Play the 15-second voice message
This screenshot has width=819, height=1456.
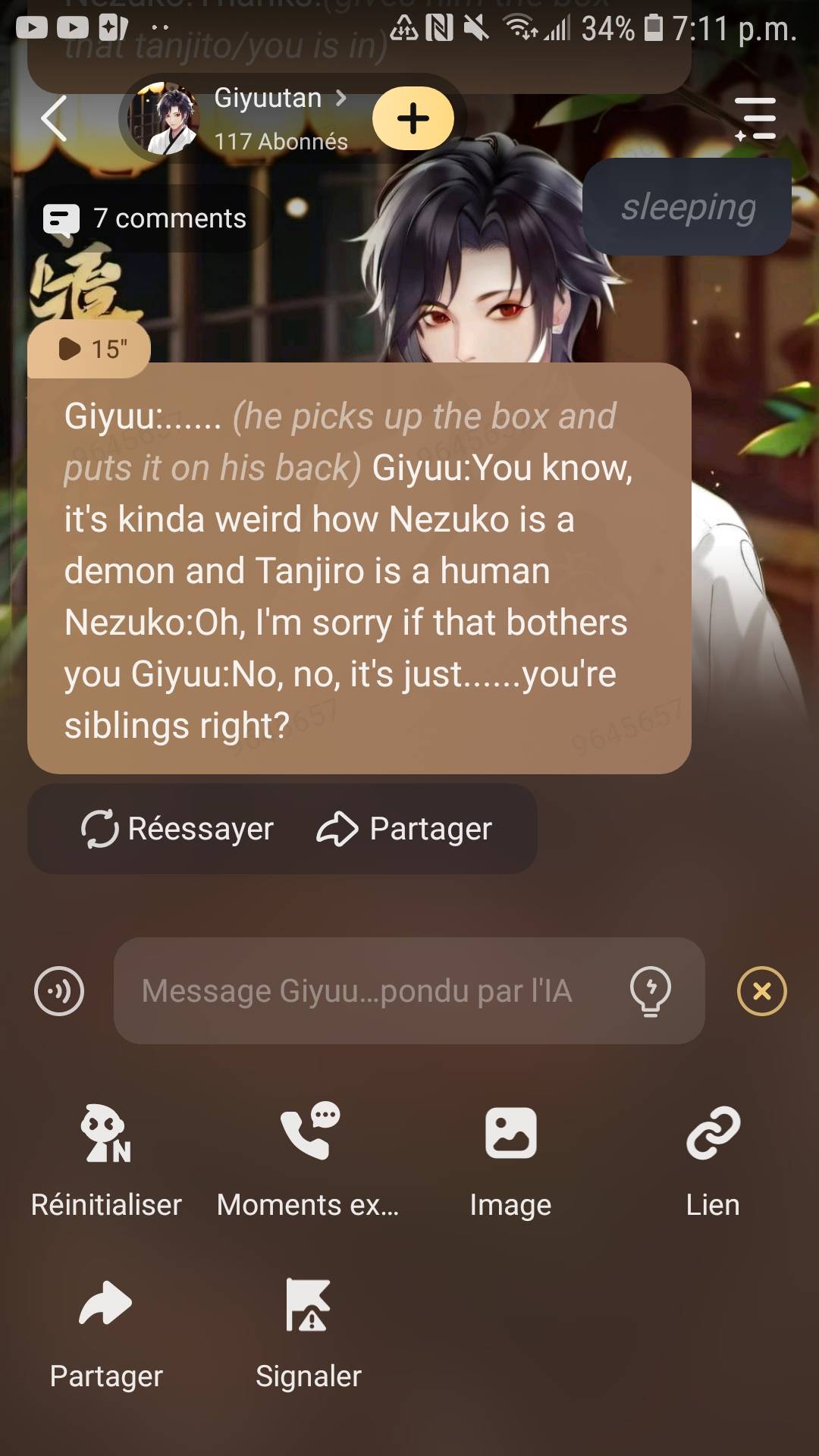pyautogui.click(x=89, y=349)
